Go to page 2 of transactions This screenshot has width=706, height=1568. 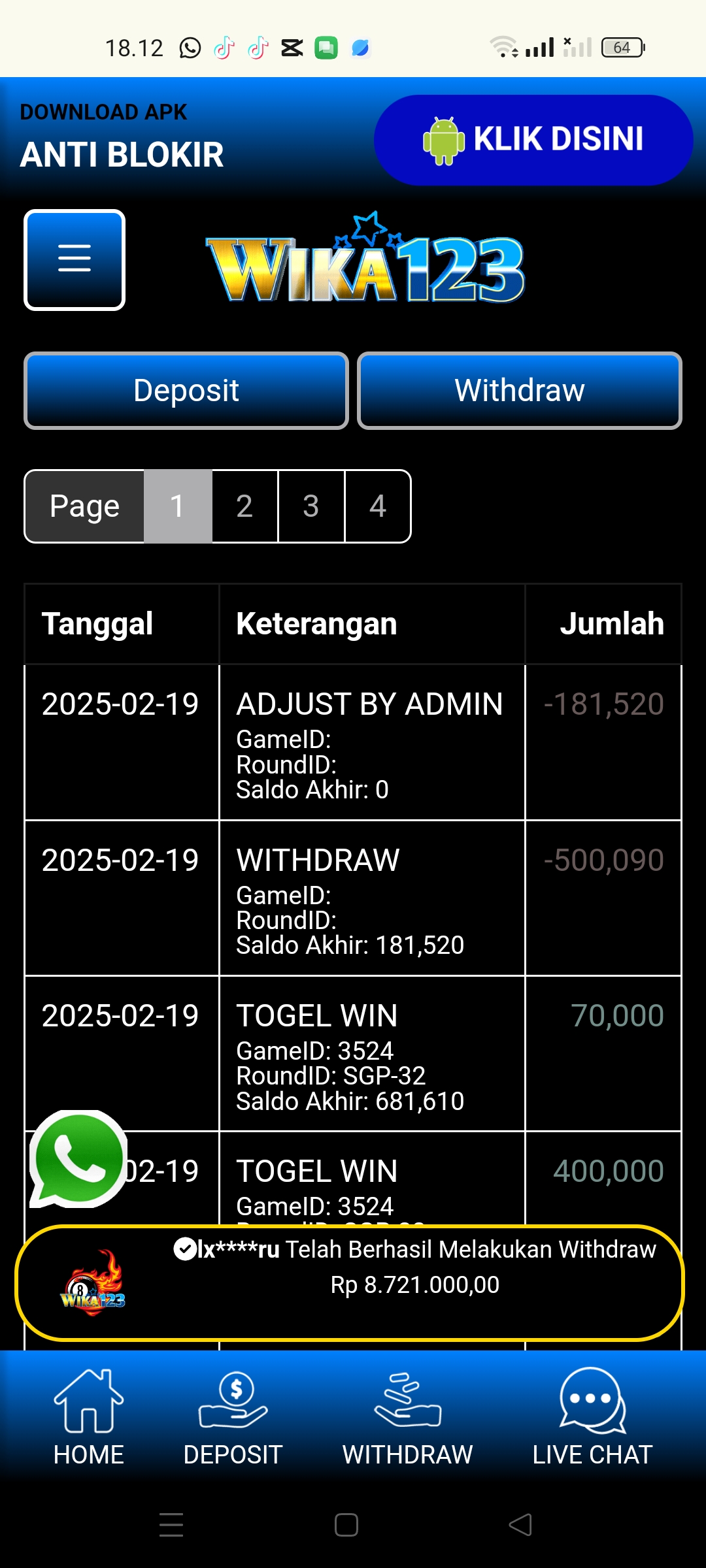click(x=244, y=506)
